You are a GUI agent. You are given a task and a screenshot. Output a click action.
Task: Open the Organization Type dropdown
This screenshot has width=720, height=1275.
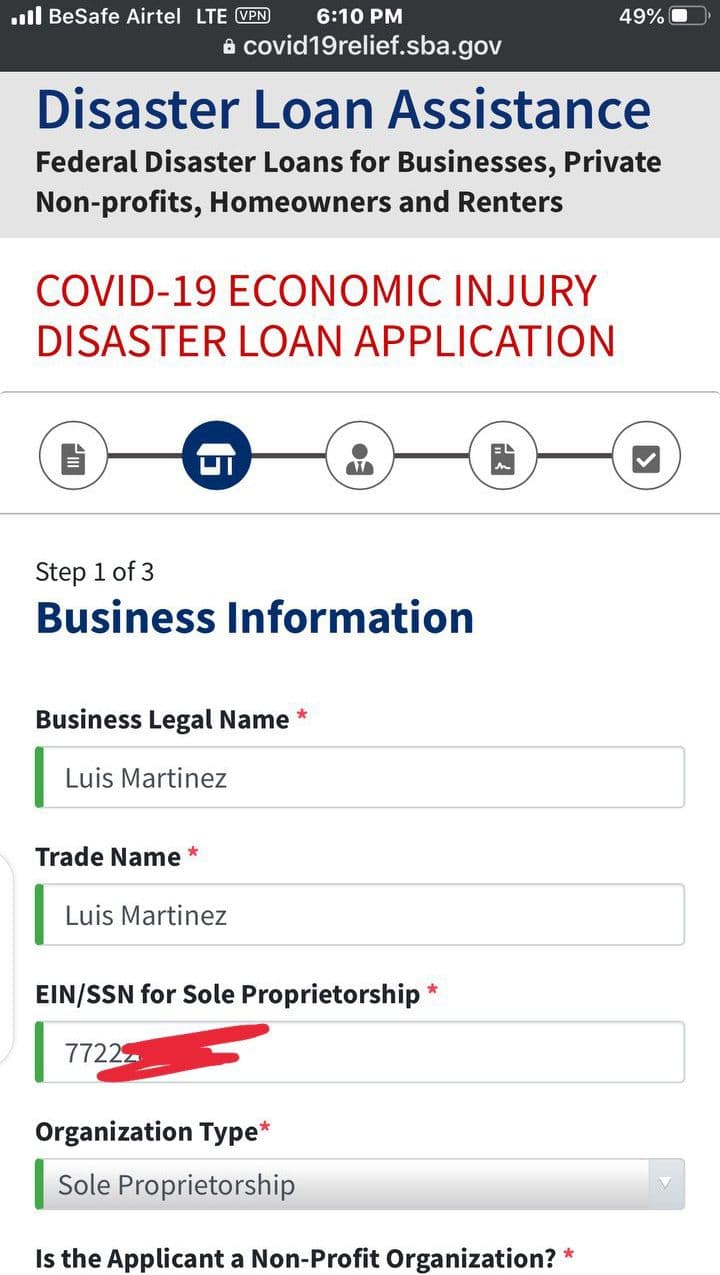pyautogui.click(x=360, y=1185)
